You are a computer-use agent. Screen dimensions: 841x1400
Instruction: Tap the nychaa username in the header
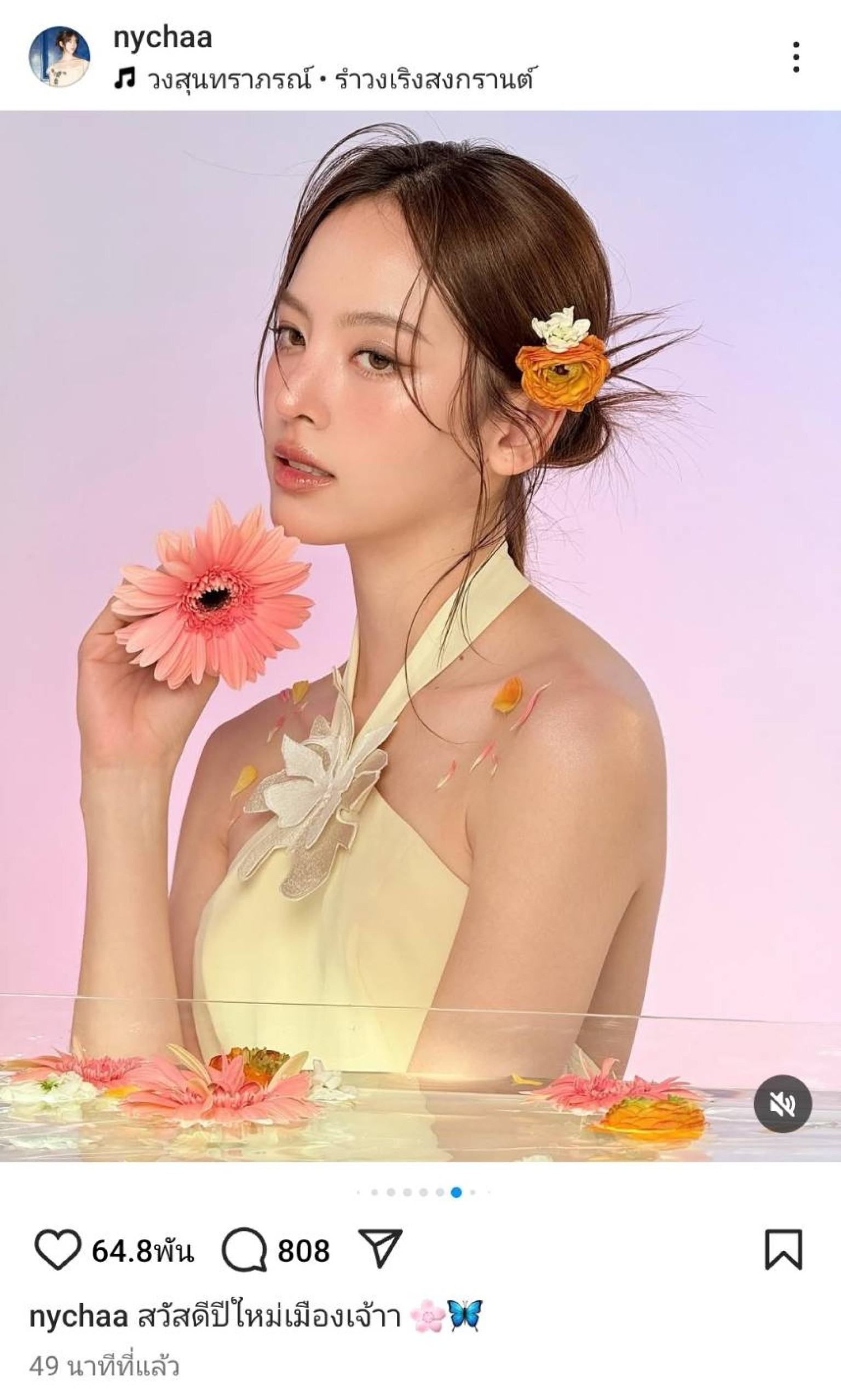click(163, 38)
